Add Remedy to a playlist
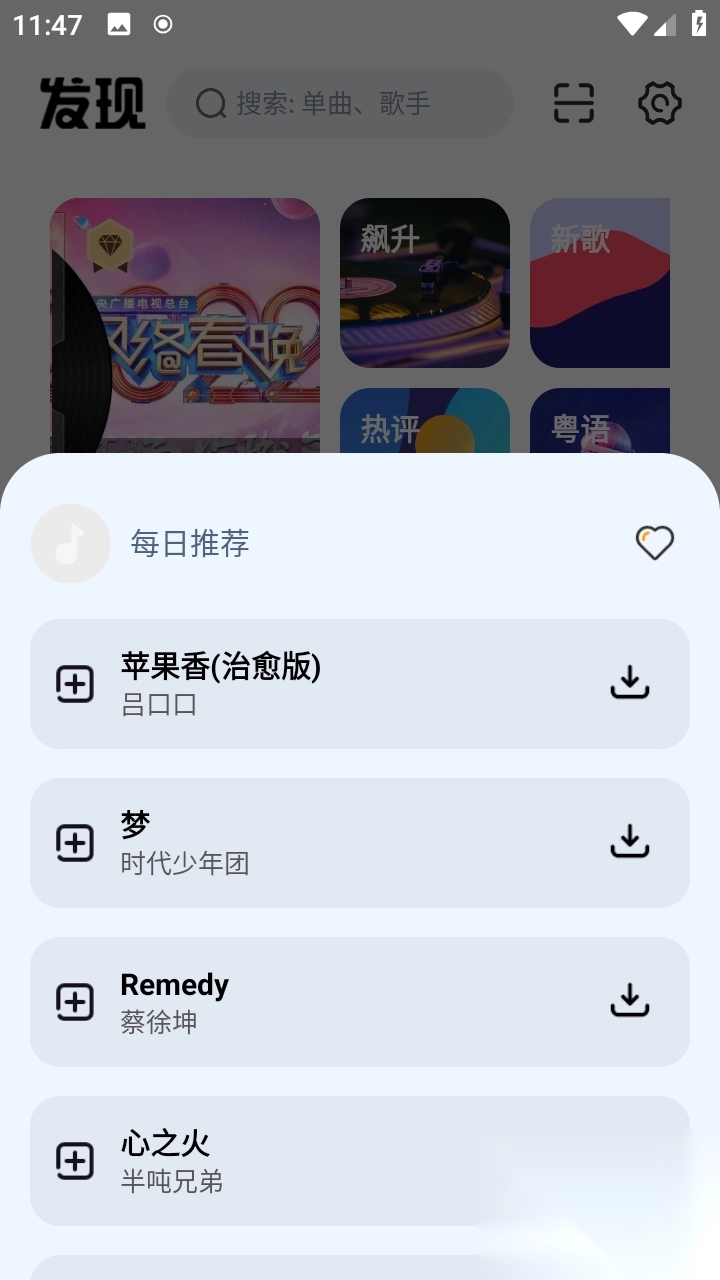The height and width of the screenshot is (1280, 720). [x=73, y=1000]
